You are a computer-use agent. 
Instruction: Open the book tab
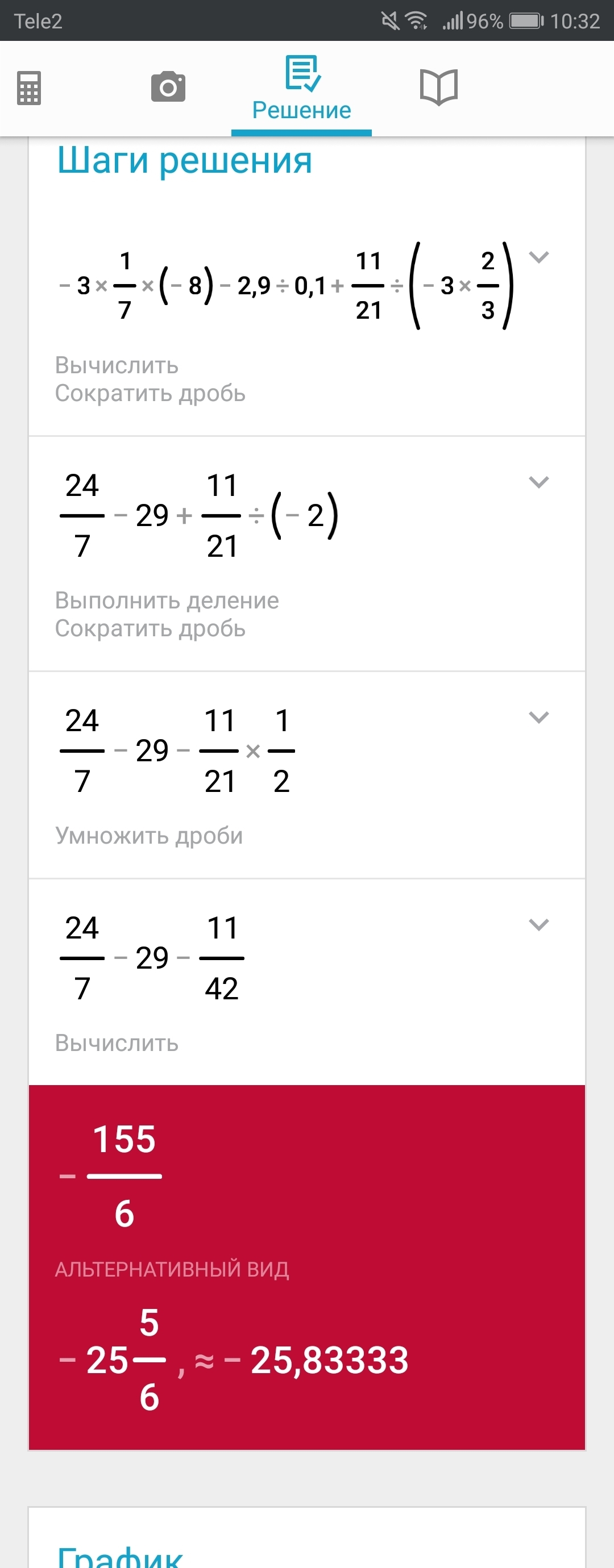pos(438,87)
